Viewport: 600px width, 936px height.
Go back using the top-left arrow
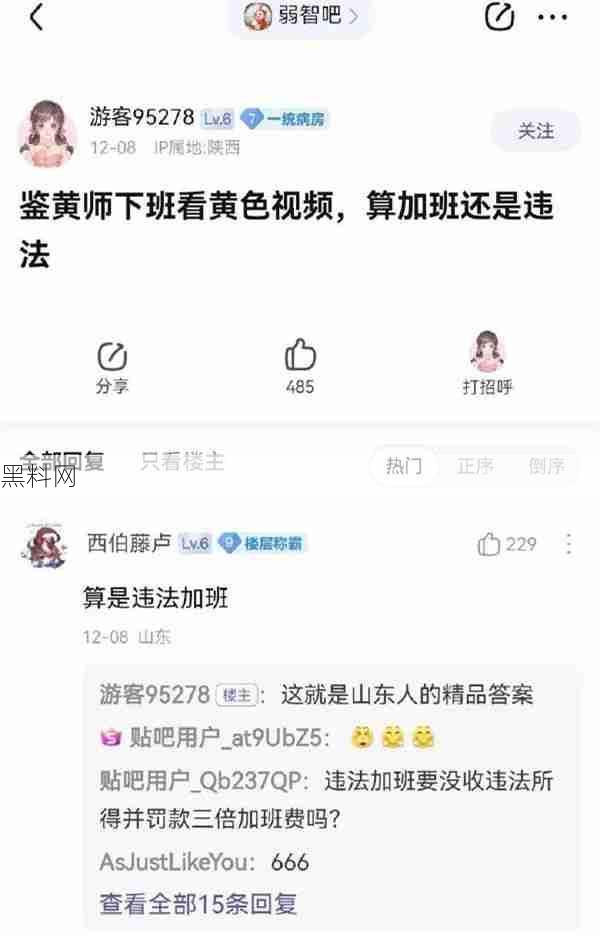point(36,17)
